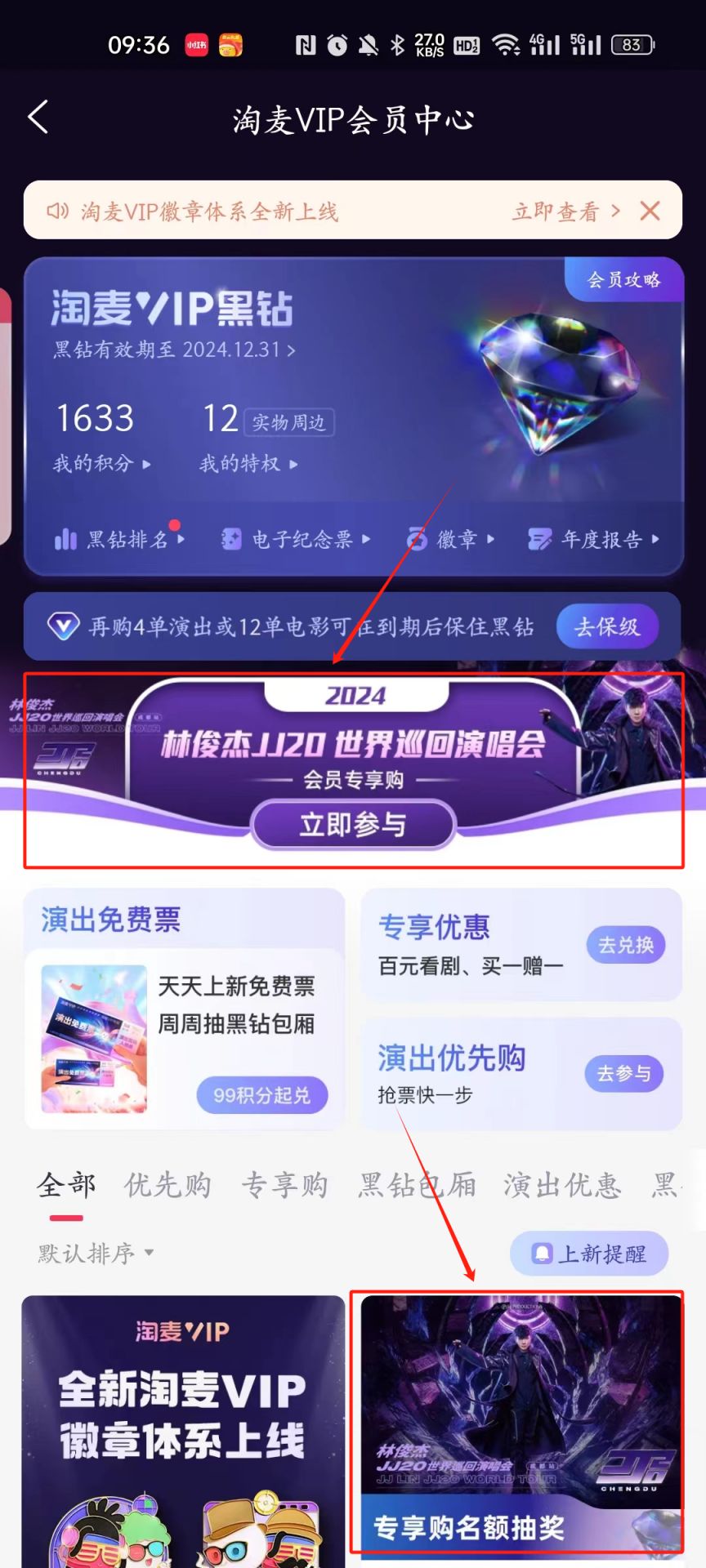Dismiss the 徽章体系 announcement banner
Screen dimensions: 706x1568
pyautogui.click(x=650, y=212)
